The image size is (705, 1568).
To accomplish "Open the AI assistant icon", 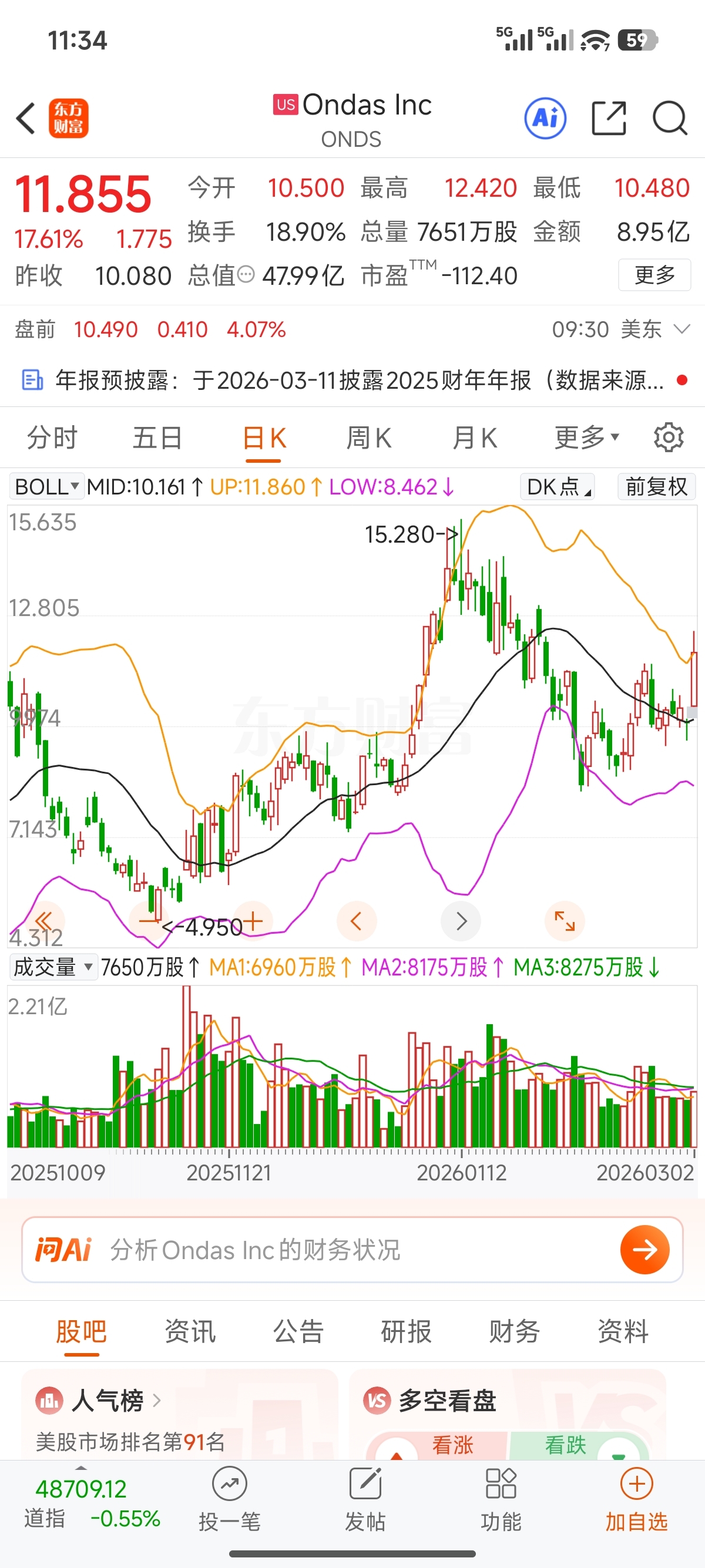I will click(x=545, y=118).
